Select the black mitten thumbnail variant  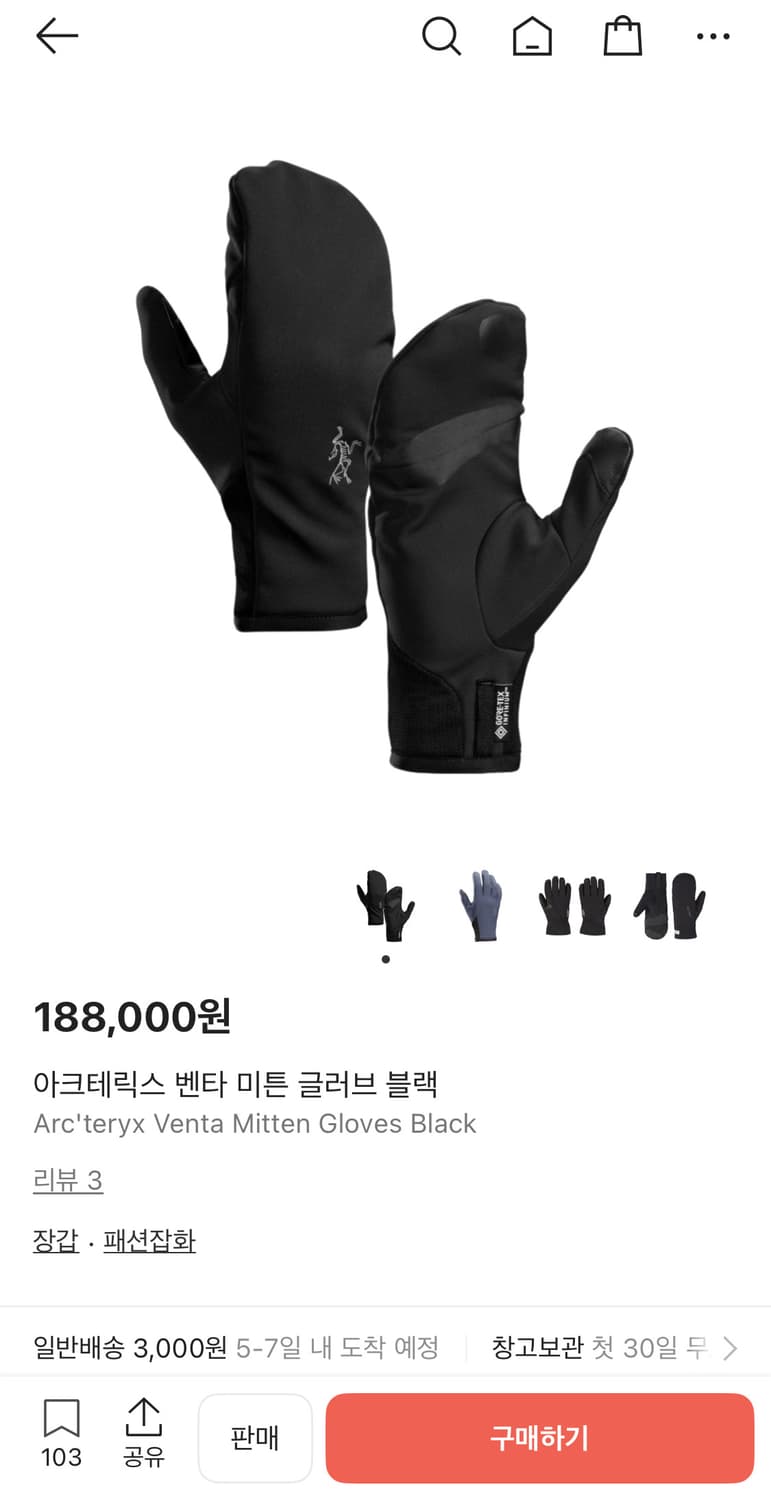pyautogui.click(x=385, y=905)
